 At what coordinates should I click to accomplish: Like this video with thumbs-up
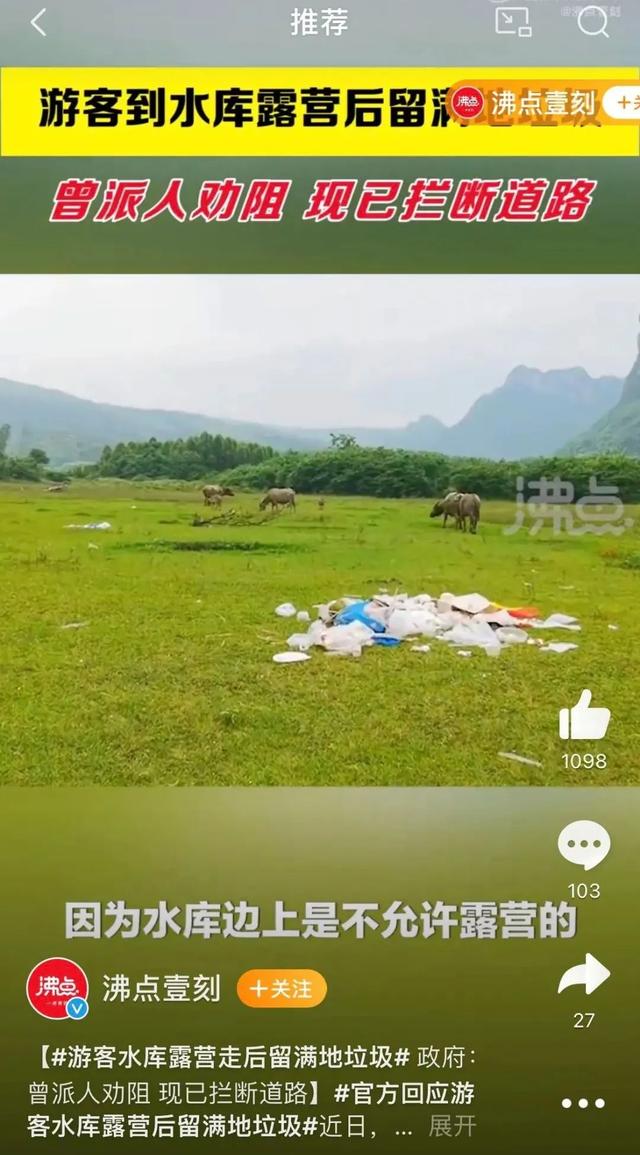[584, 717]
